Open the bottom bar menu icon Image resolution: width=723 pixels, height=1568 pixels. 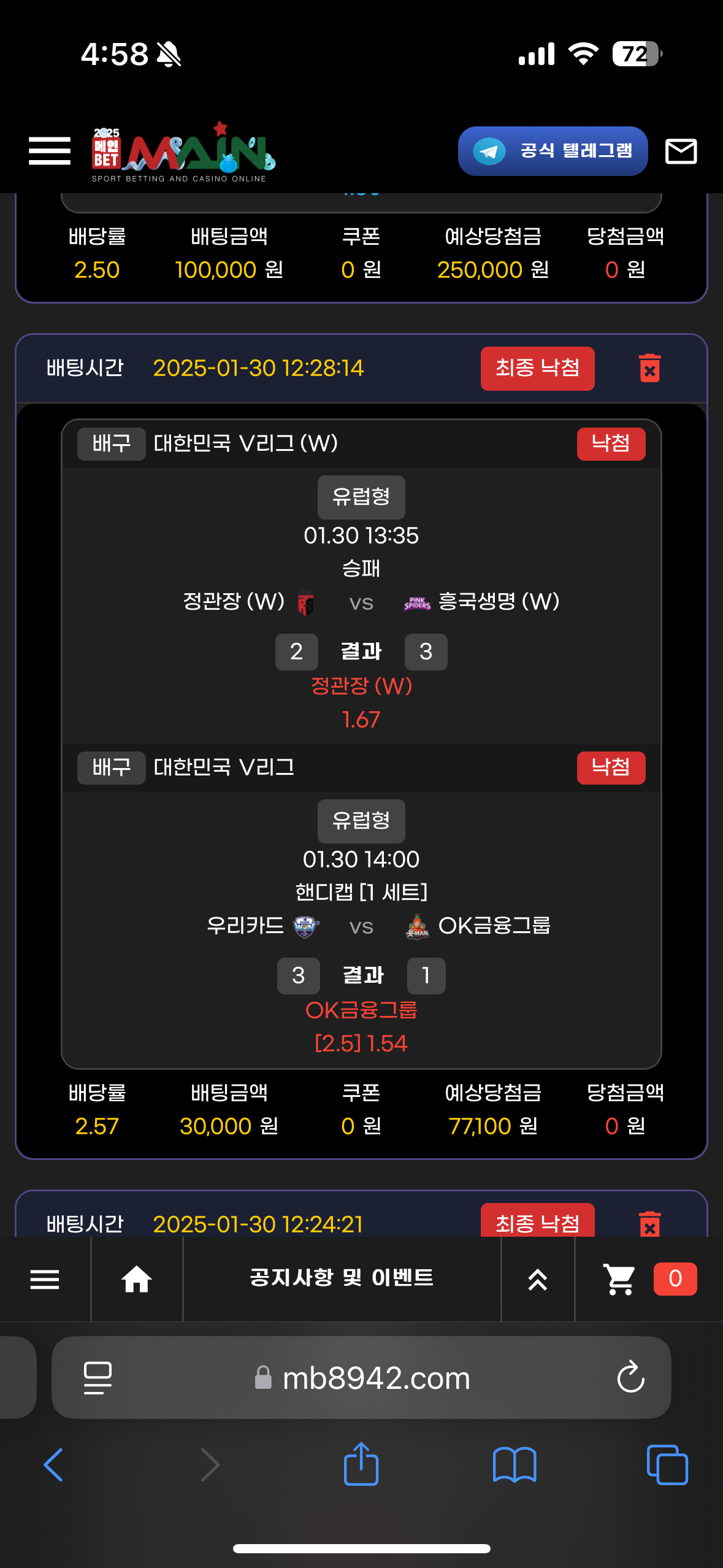[x=45, y=1279]
